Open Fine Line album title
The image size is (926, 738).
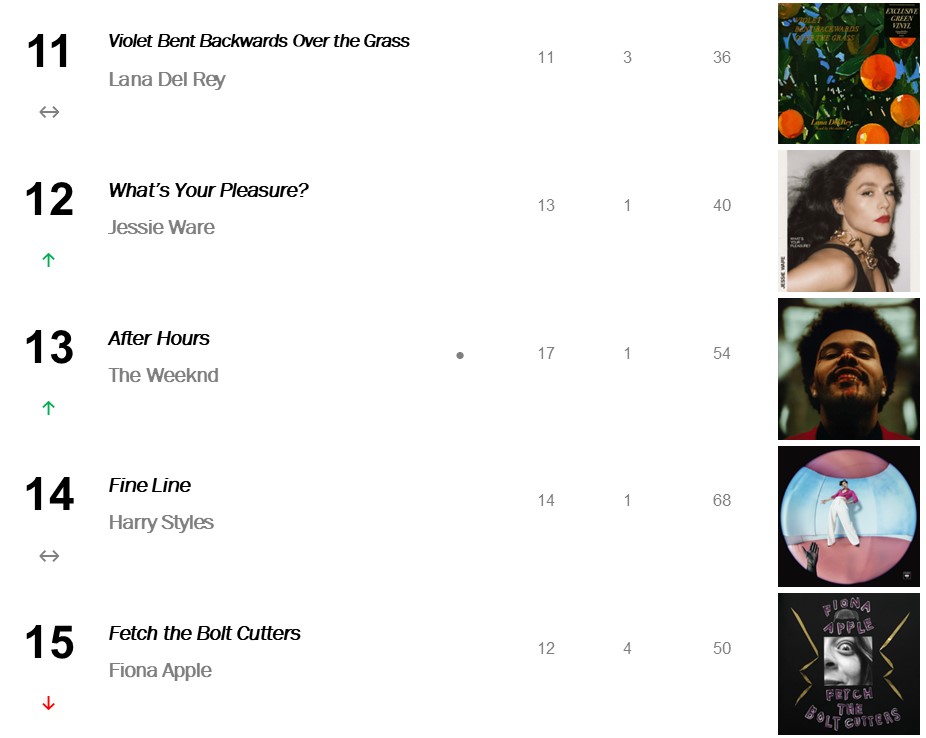tap(150, 485)
